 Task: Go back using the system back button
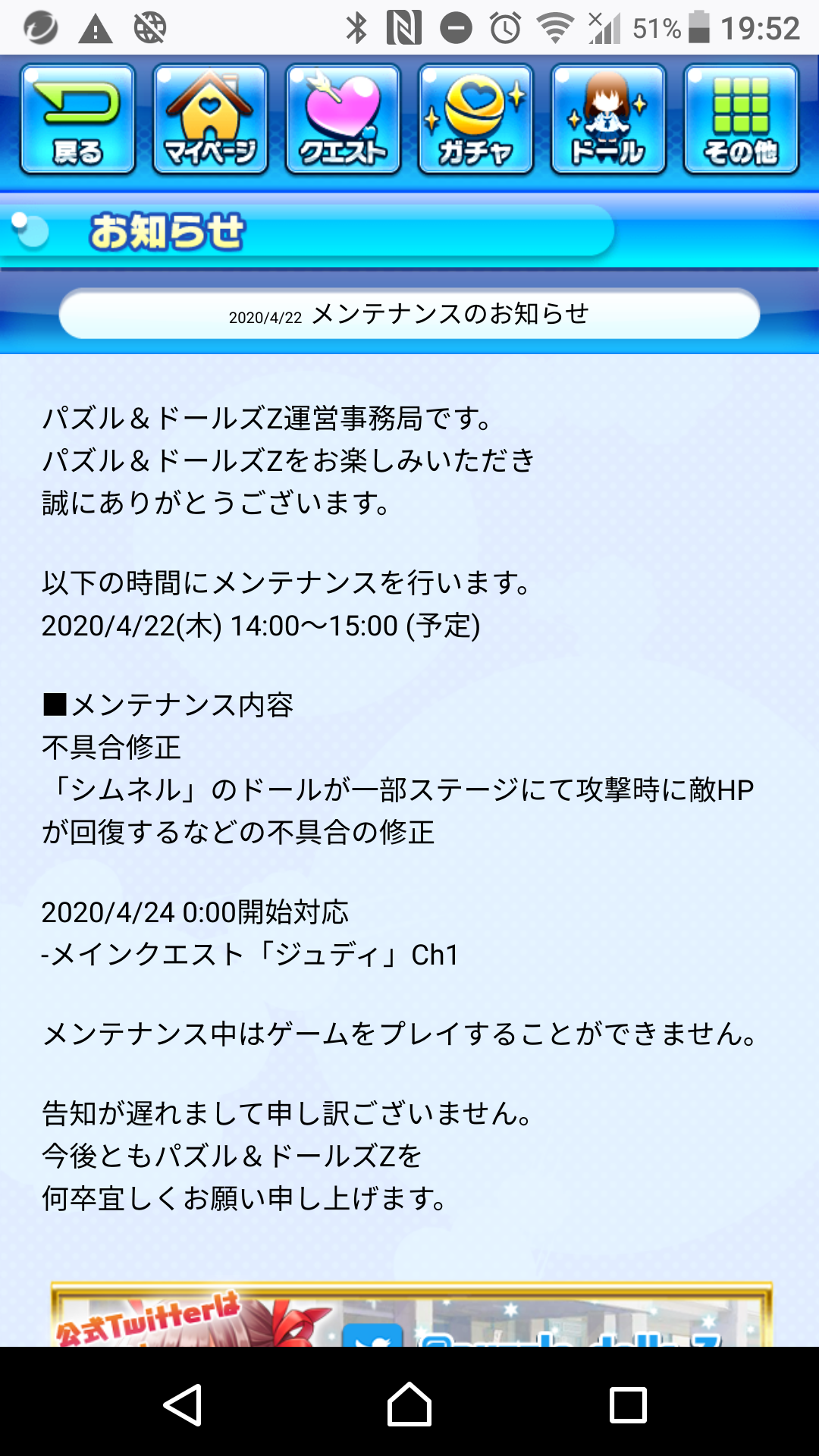point(183,1405)
